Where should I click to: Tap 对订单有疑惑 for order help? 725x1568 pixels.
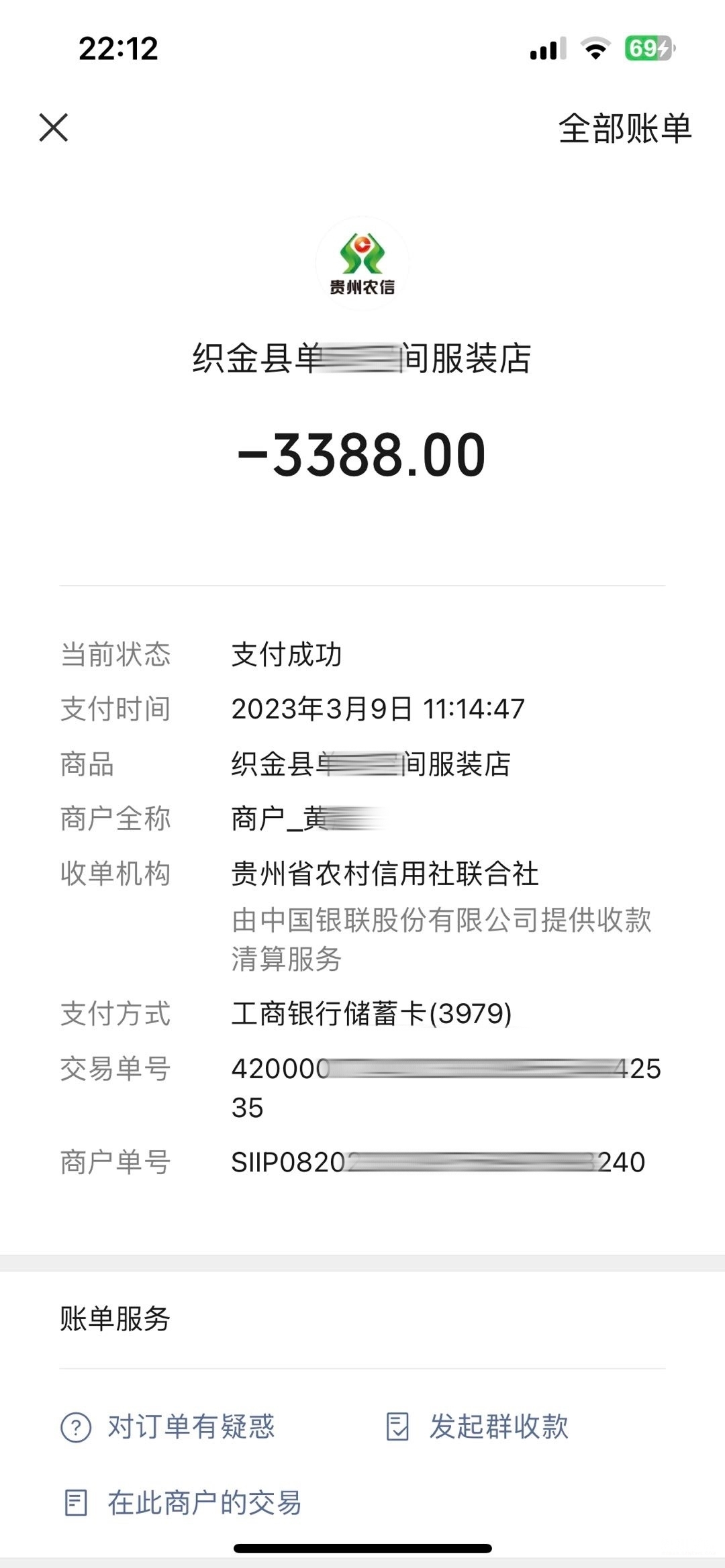click(168, 1426)
